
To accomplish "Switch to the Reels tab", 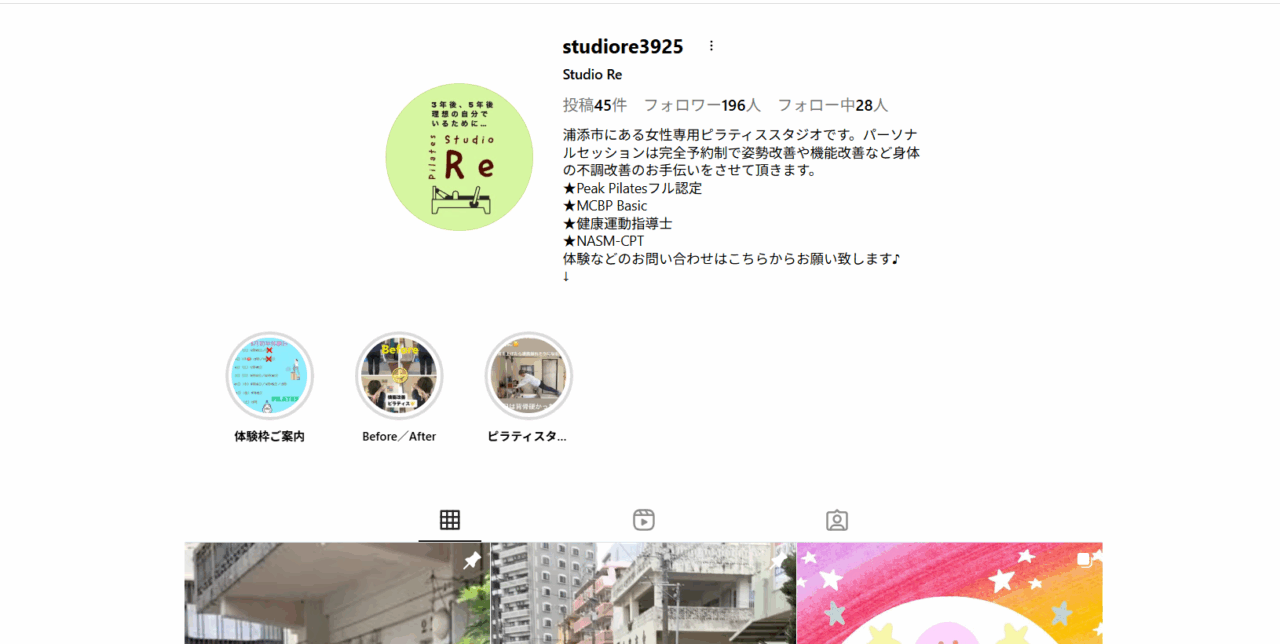I will click(x=643, y=520).
